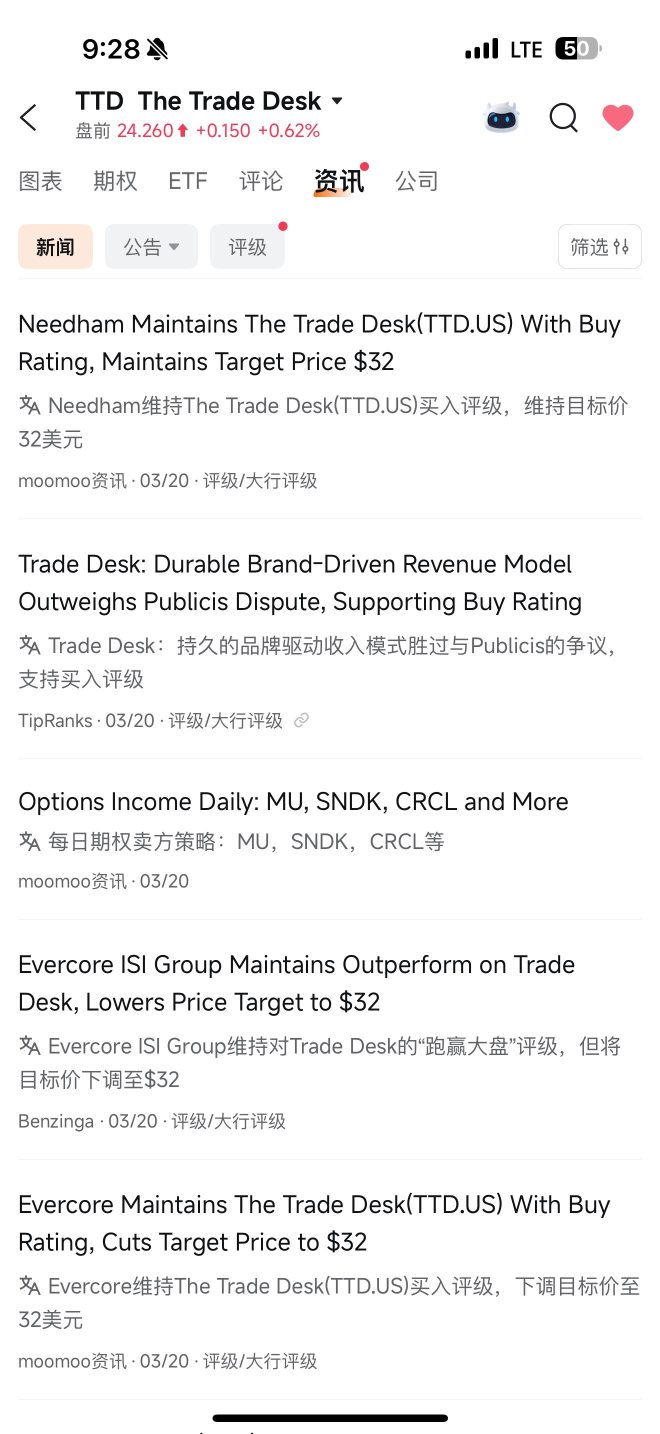Open the 筛选 filter button
The width and height of the screenshot is (660, 1434).
coord(600,247)
